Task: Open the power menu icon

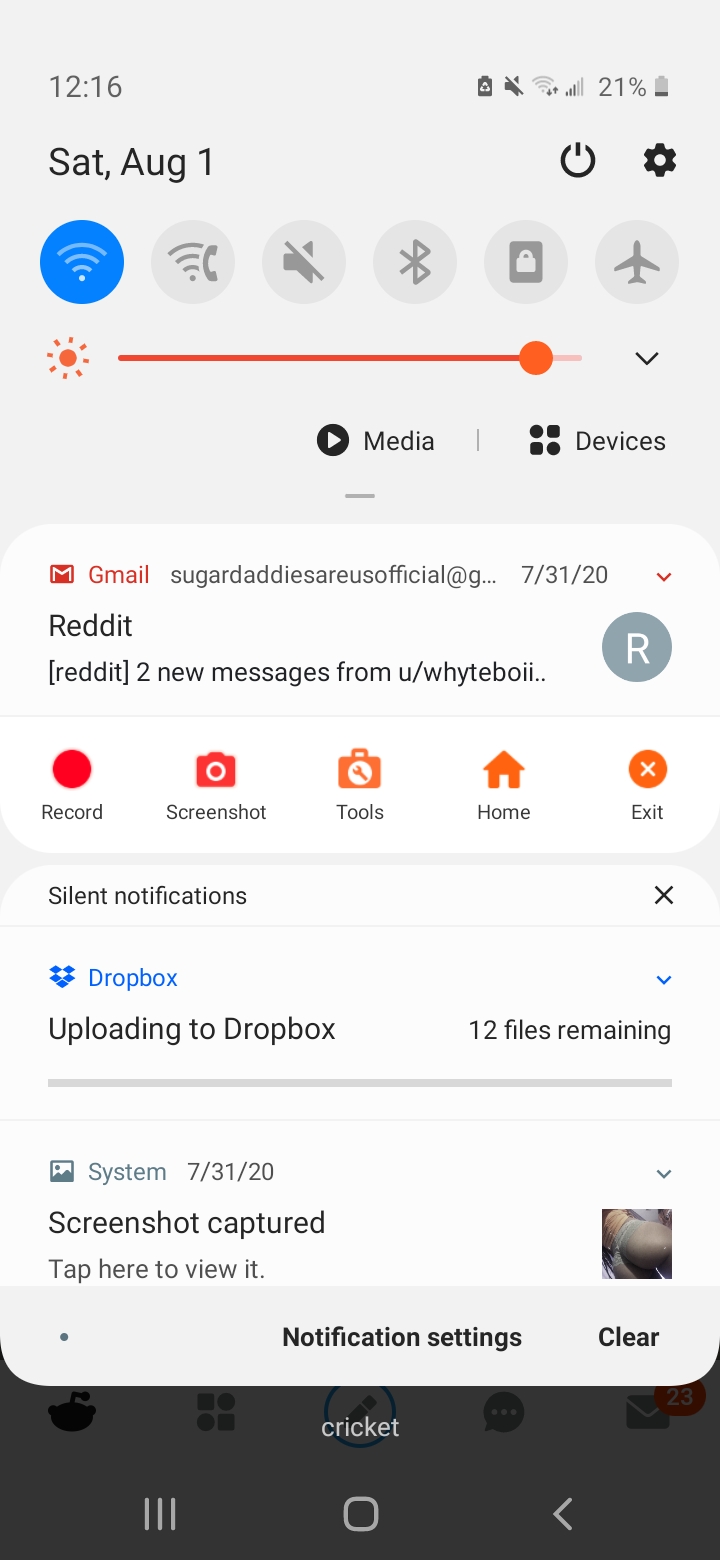Action: [x=577, y=161]
